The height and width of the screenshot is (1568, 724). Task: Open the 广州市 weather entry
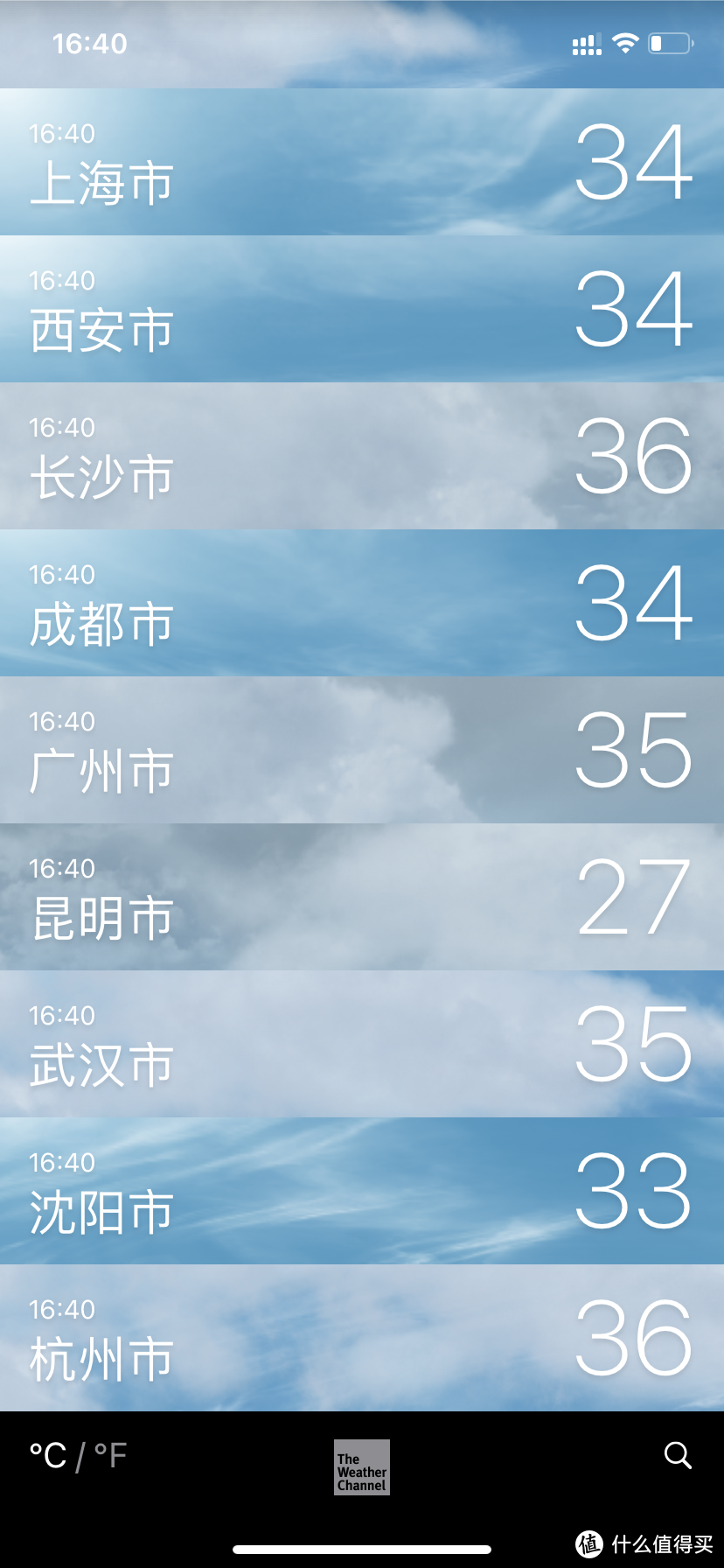362,750
